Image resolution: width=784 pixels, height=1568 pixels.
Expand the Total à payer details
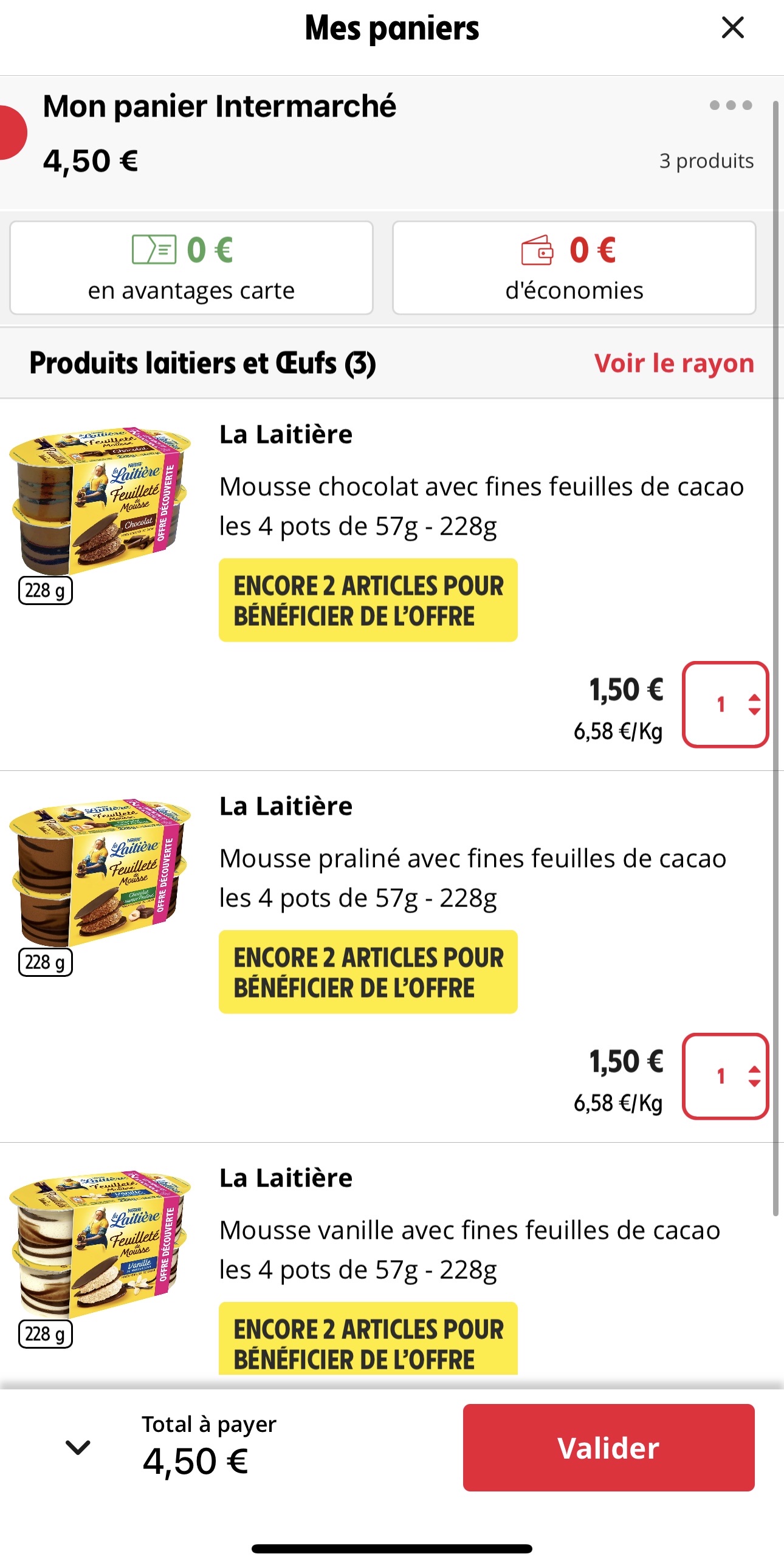78,1447
